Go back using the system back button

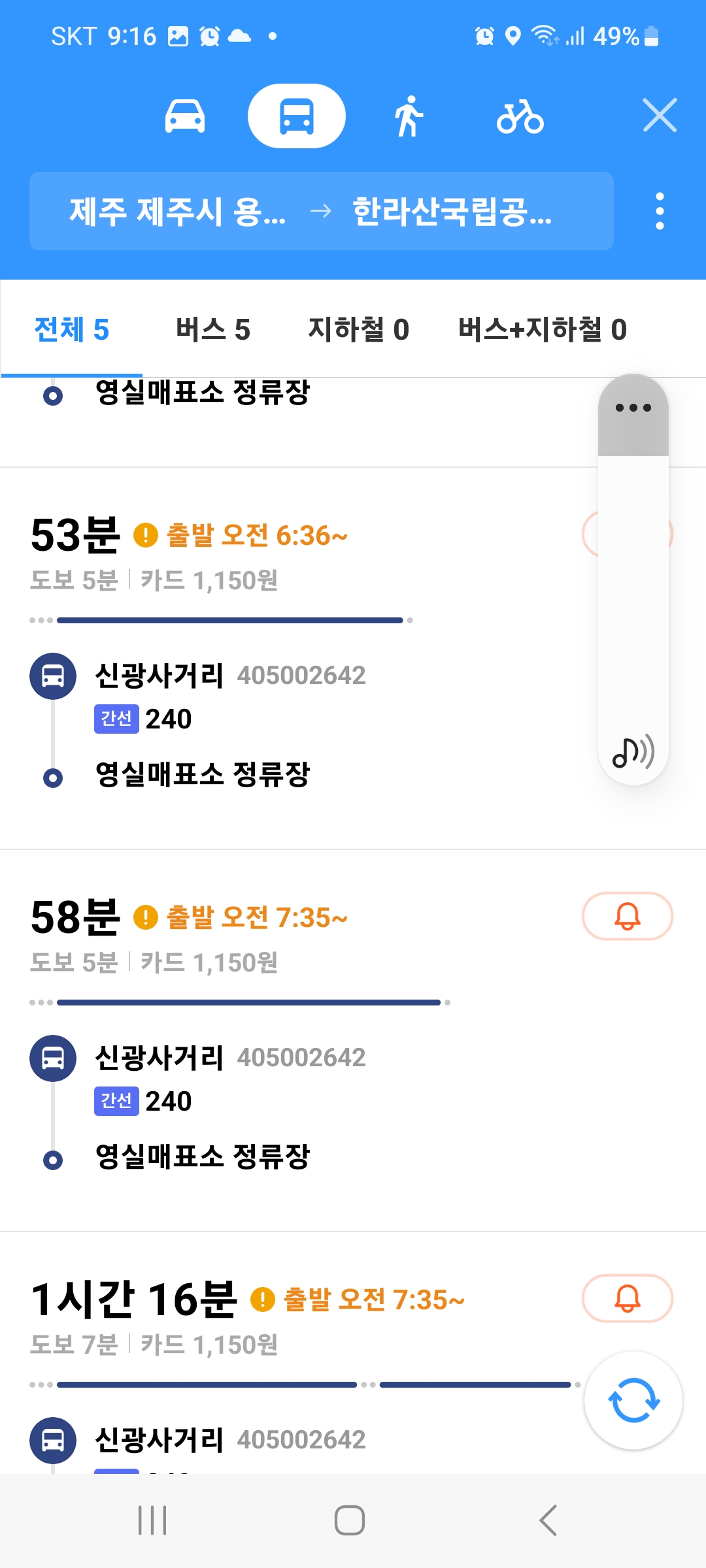coord(548,1520)
